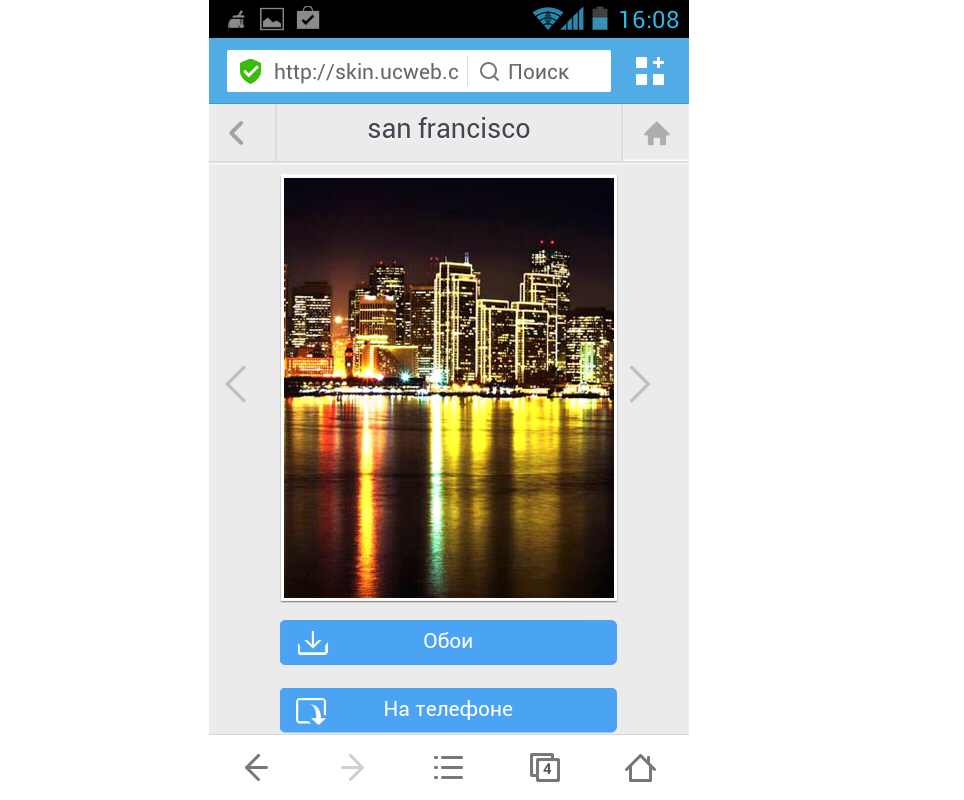The image size is (964, 800).
Task: Go to the browser home page
Action: click(640, 767)
